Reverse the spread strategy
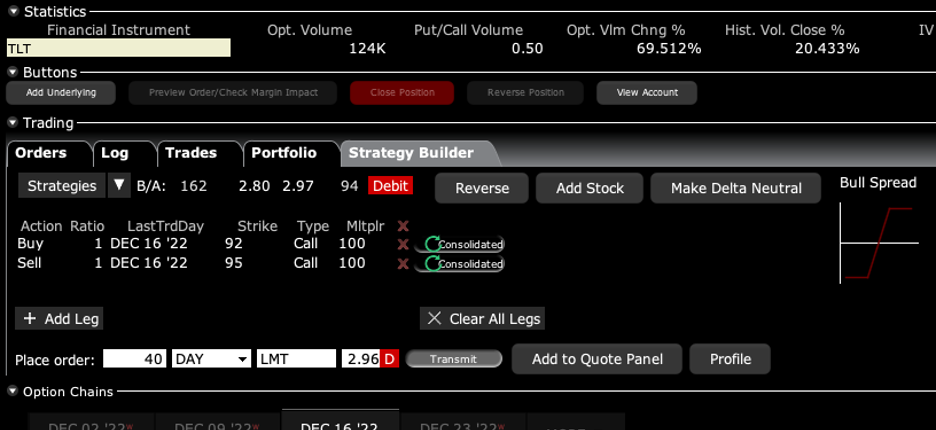 pos(482,188)
